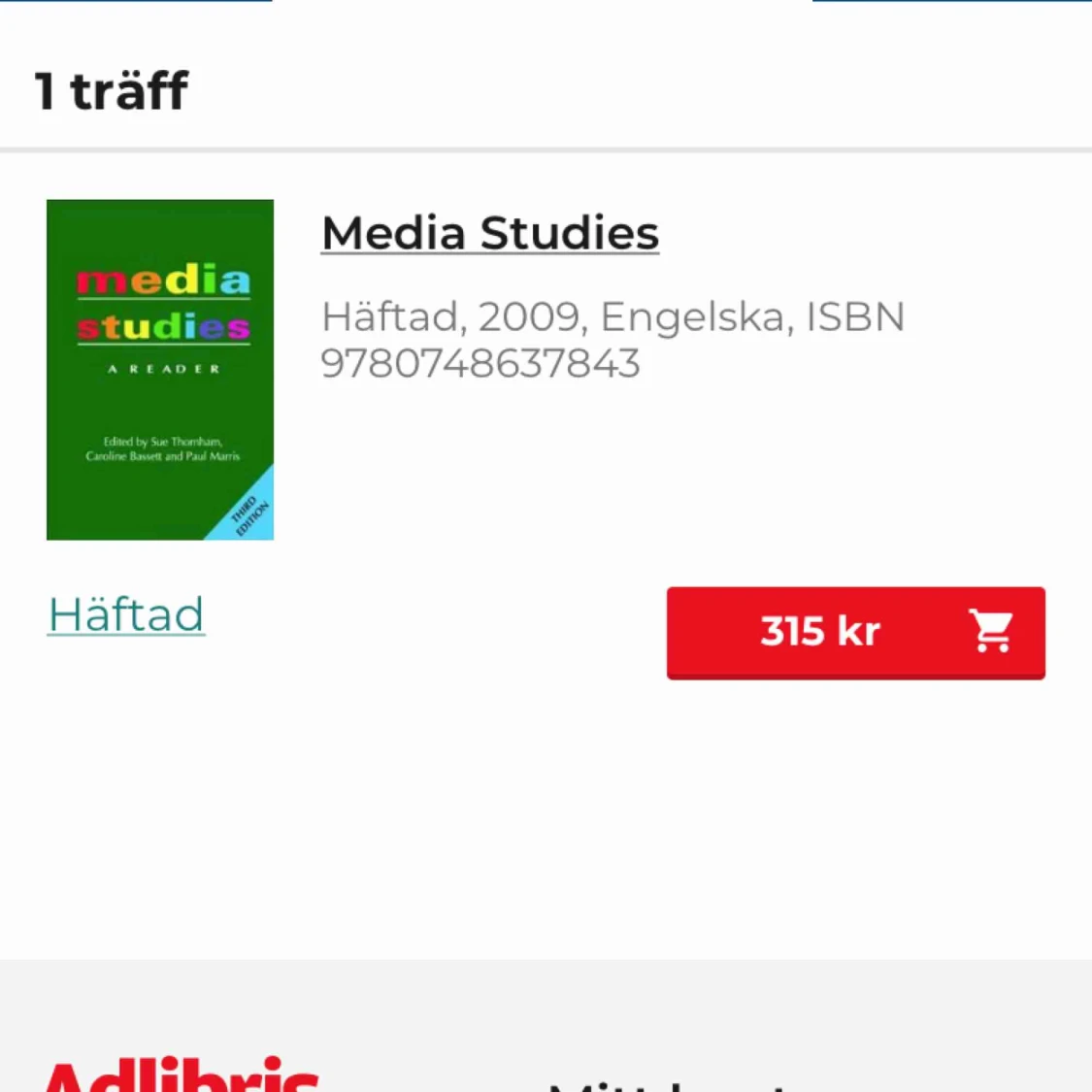The width and height of the screenshot is (1092, 1092).
Task: Select the Häftad format link
Action: (126, 614)
